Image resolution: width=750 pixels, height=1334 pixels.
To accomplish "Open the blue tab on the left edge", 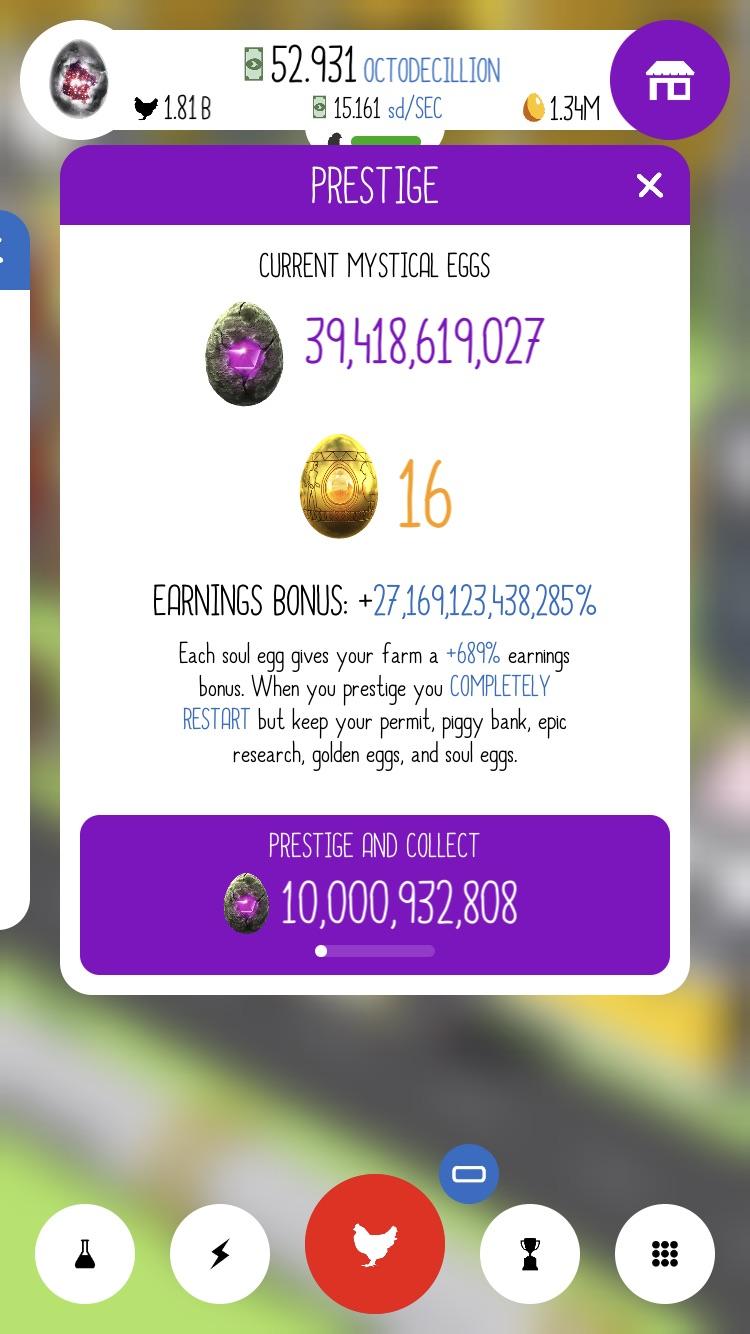I will pos(12,252).
